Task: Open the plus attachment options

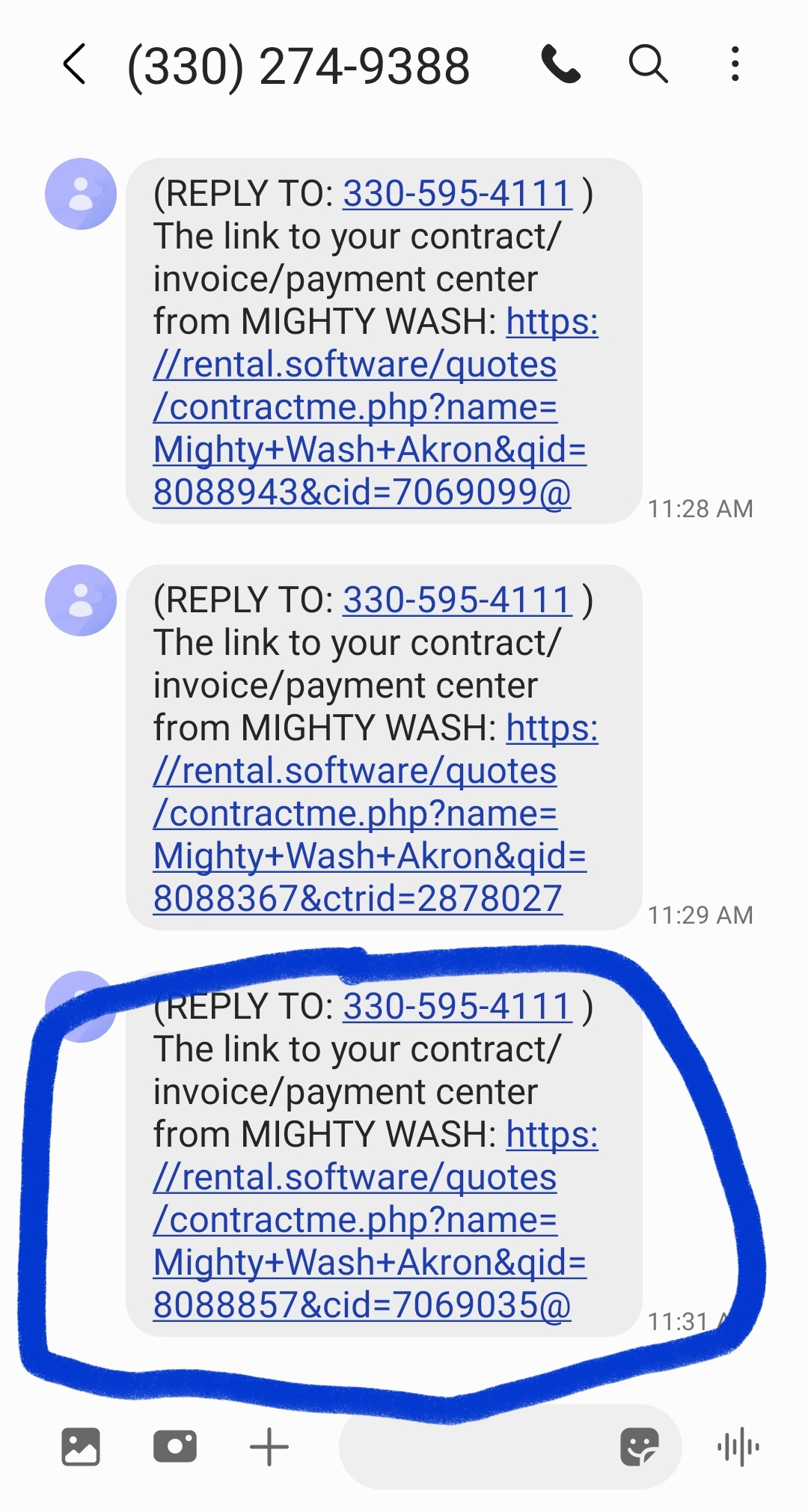Action: tap(269, 1446)
